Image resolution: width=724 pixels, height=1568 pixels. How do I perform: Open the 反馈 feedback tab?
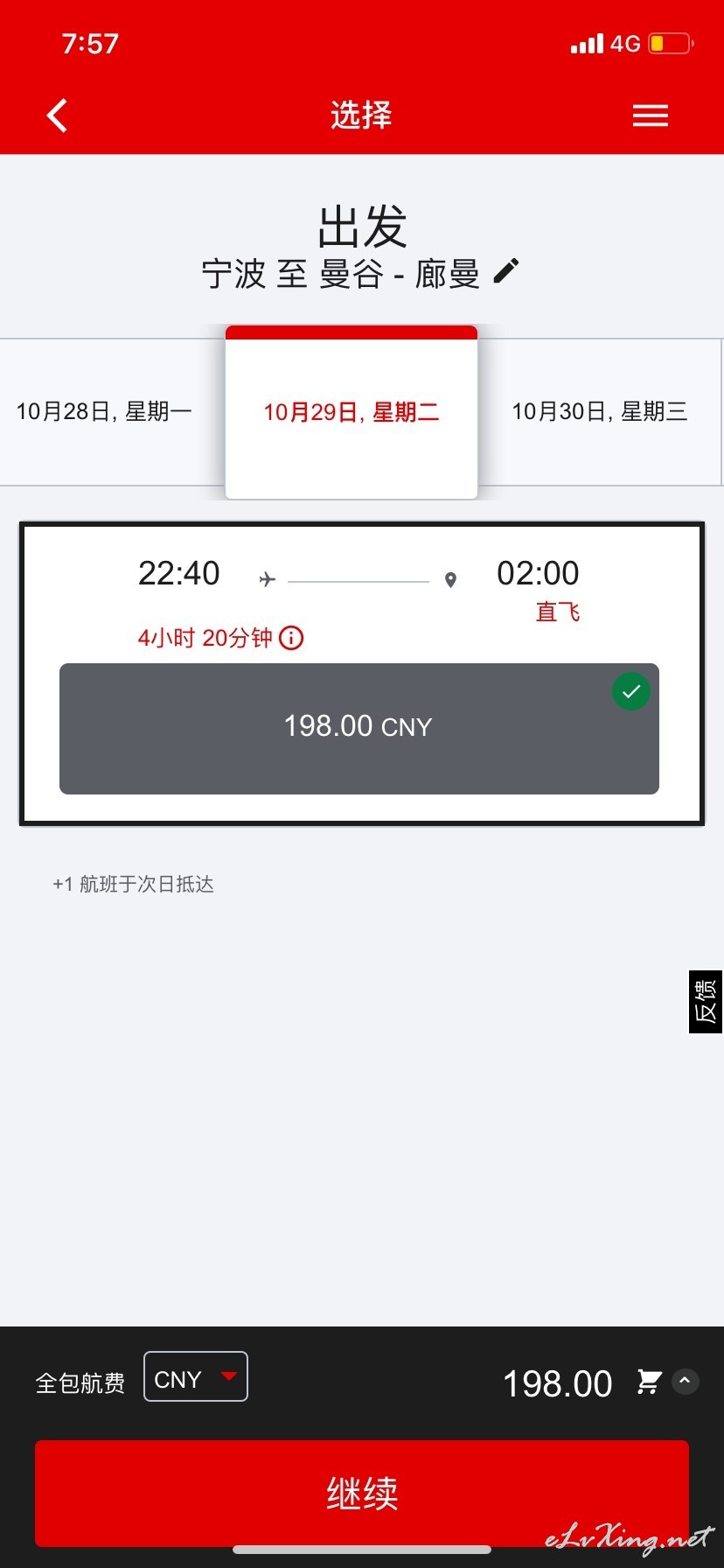tap(706, 1002)
